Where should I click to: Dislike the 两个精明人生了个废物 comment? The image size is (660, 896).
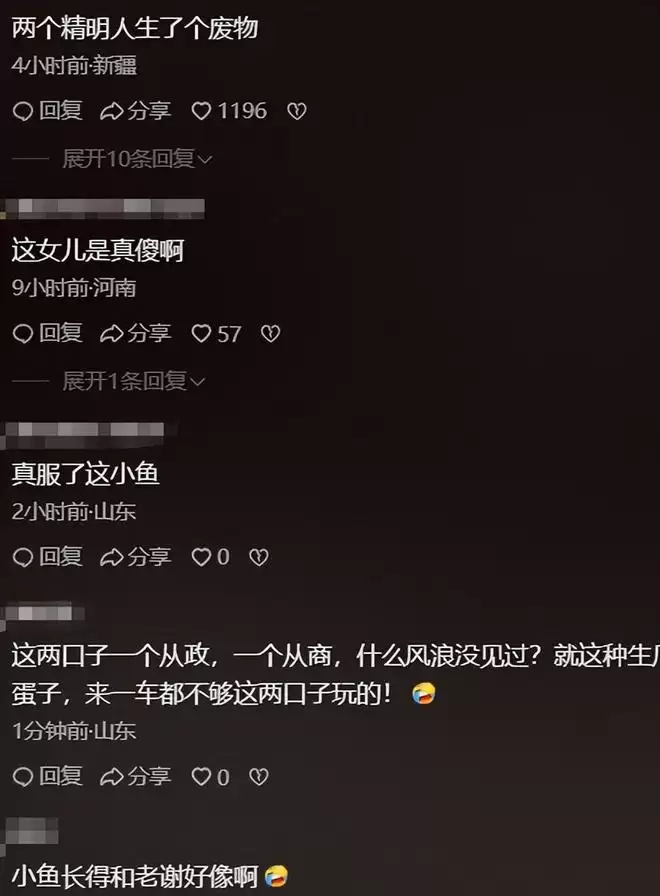[296, 111]
